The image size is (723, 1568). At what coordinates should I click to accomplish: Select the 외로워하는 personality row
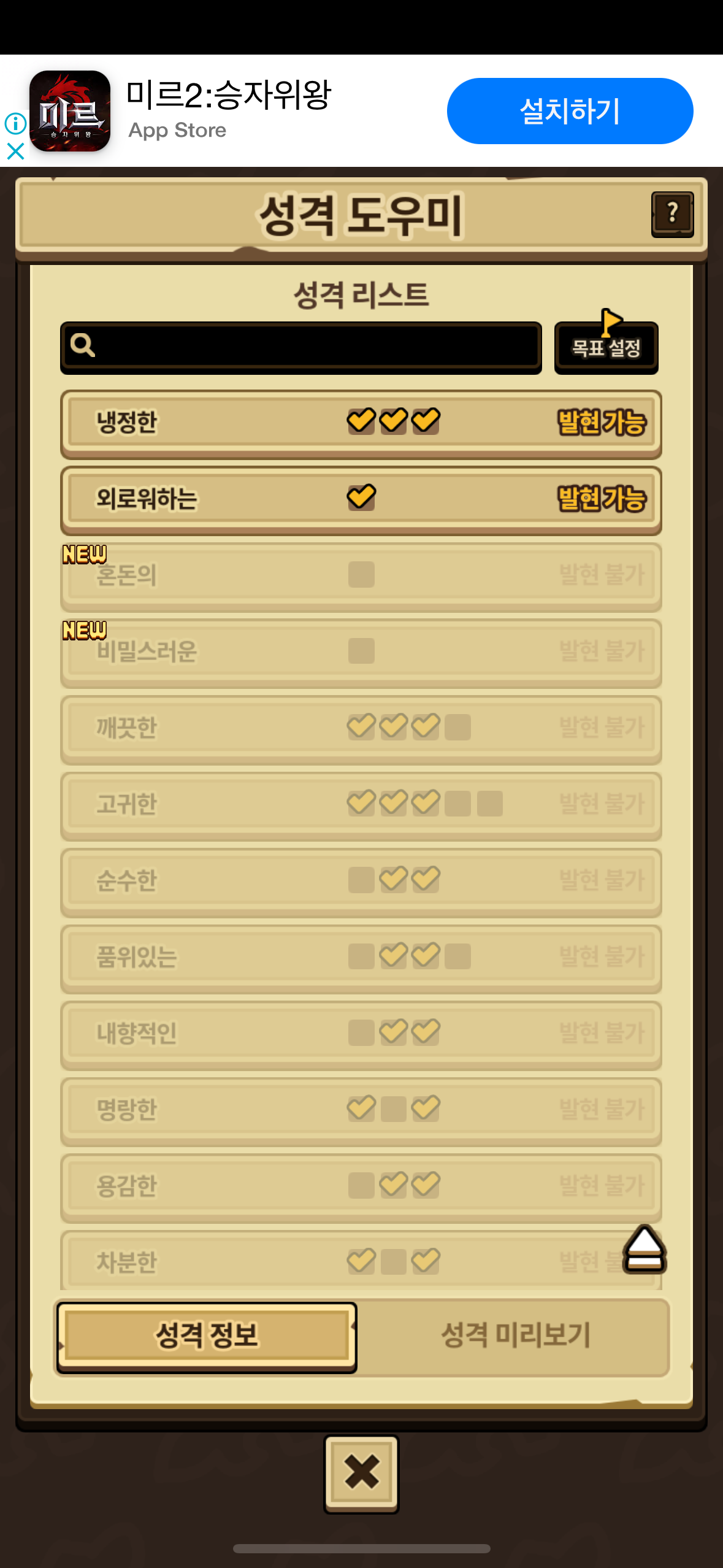point(361,499)
